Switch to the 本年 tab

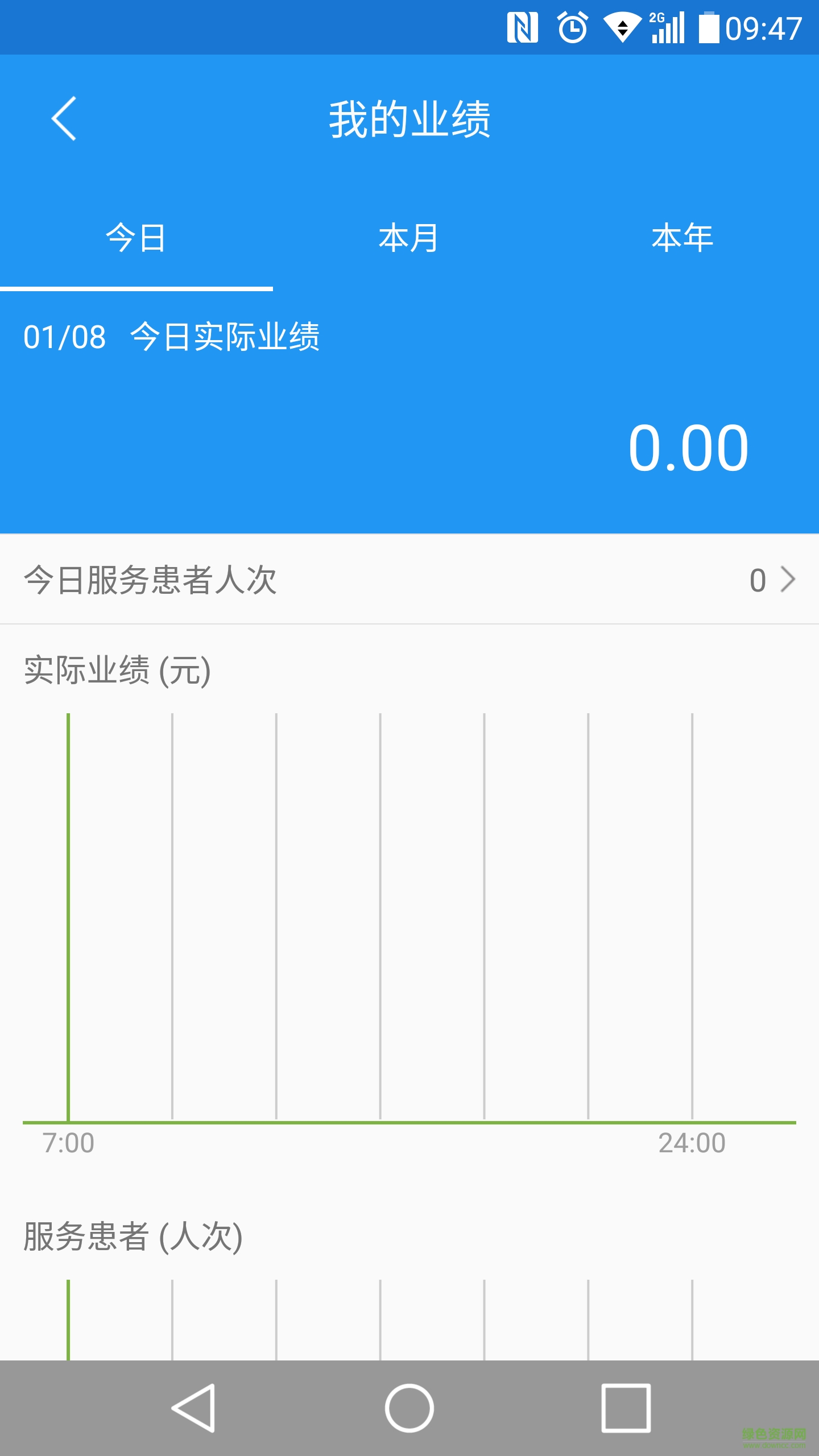[x=682, y=240]
